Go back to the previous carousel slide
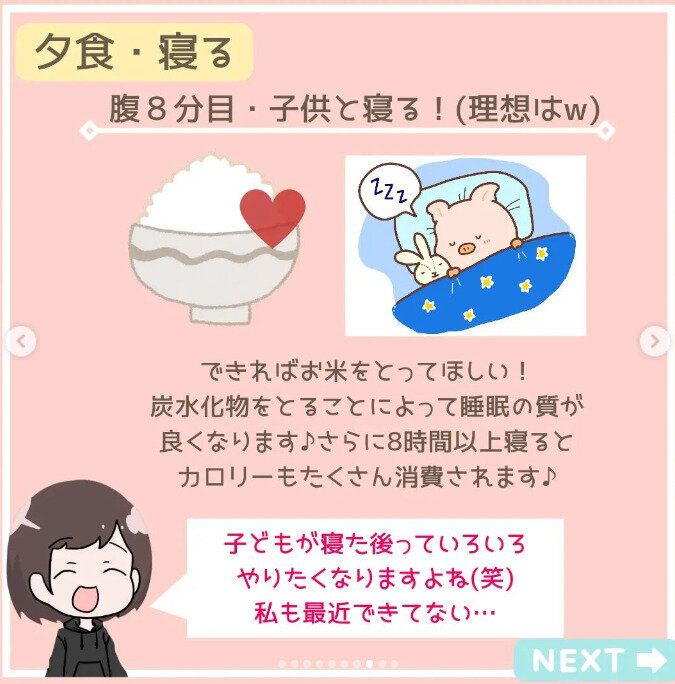Viewport: 675px width, 684px height. tap(19, 342)
